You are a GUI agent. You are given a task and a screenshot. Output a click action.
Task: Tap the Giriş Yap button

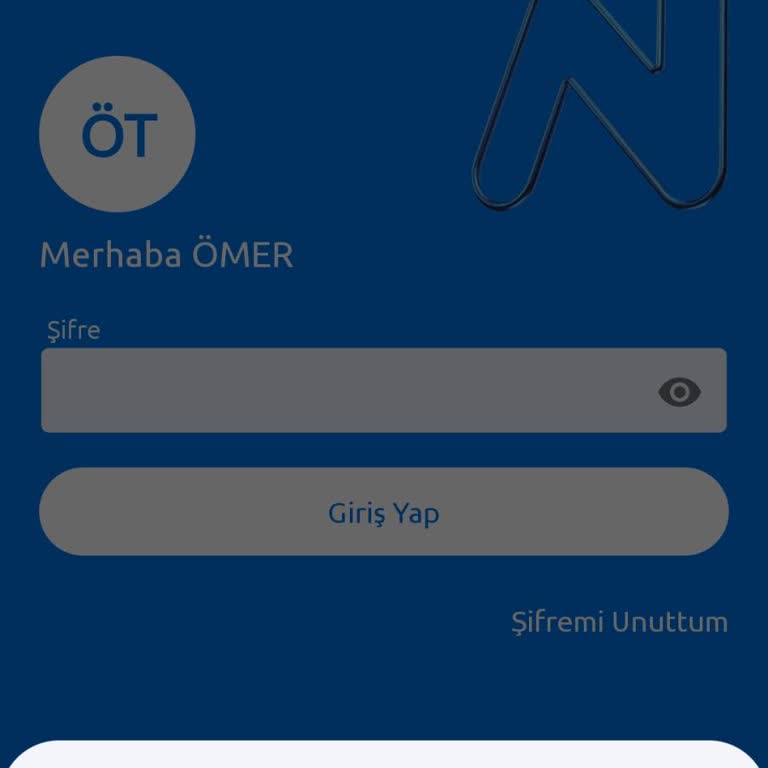pyautogui.click(x=384, y=512)
